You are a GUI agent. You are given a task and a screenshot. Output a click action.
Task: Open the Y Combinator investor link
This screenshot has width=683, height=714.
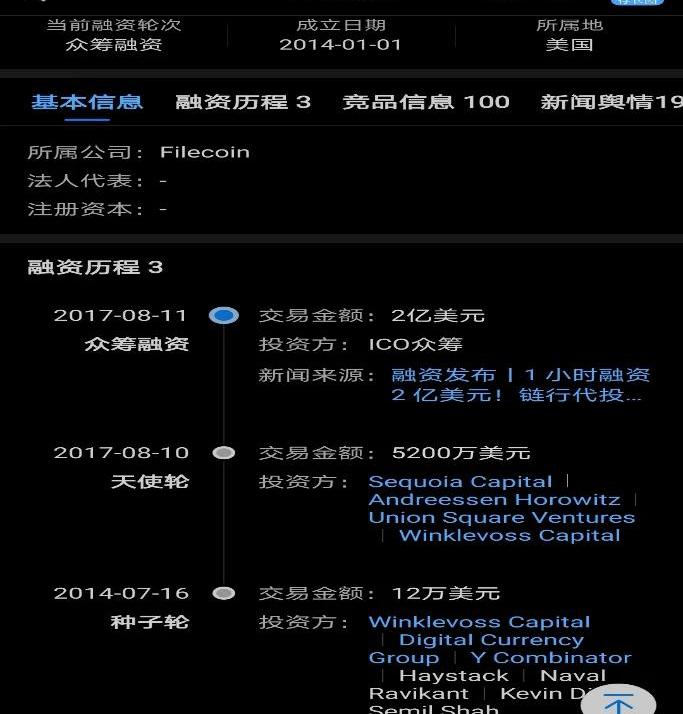551,658
